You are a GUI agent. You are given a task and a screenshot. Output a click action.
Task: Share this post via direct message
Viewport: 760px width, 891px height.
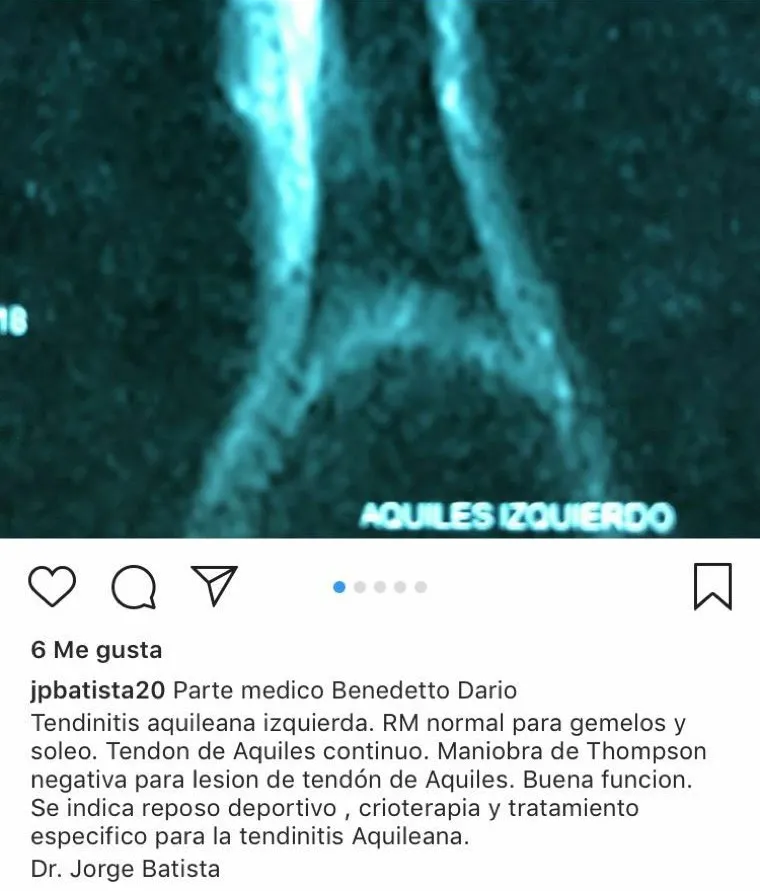pyautogui.click(x=214, y=585)
